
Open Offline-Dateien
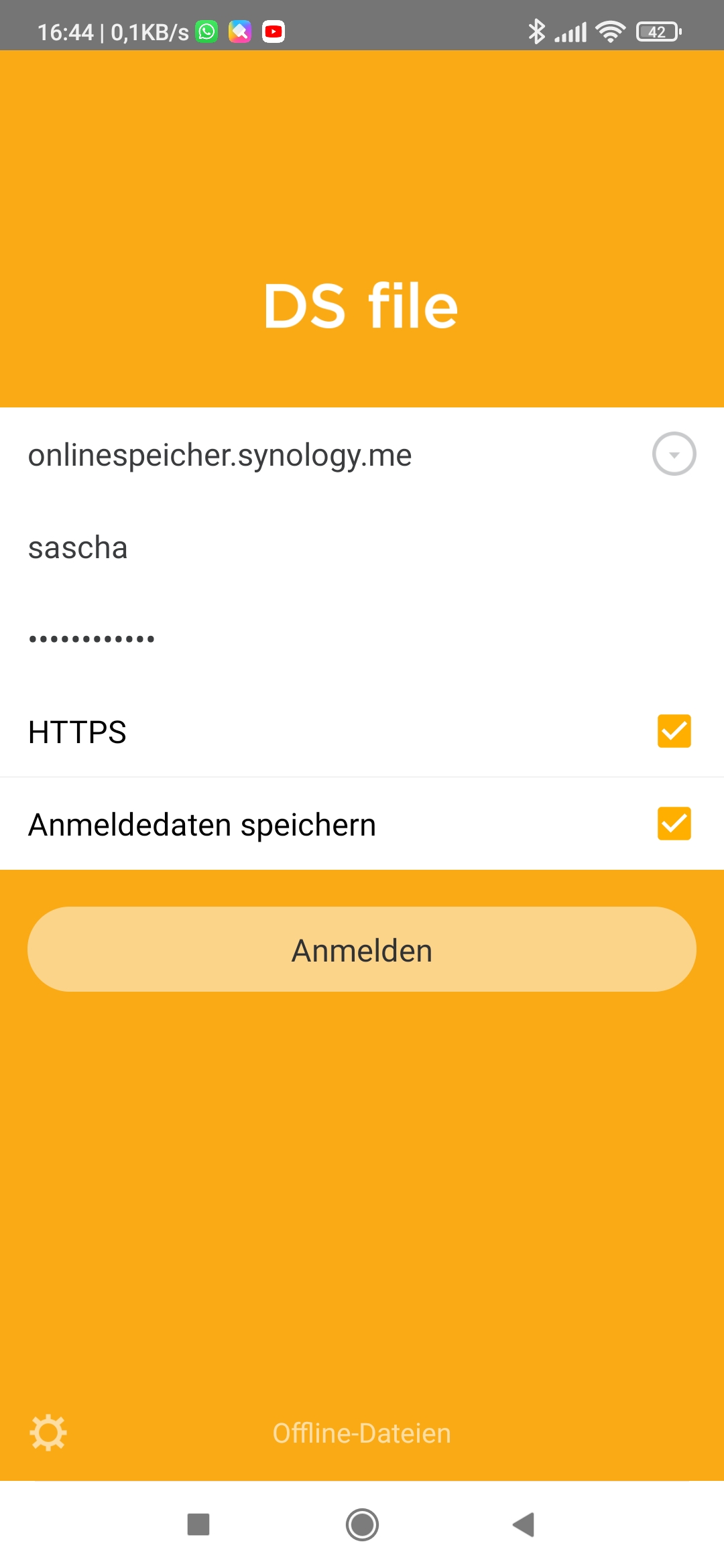click(x=362, y=1433)
